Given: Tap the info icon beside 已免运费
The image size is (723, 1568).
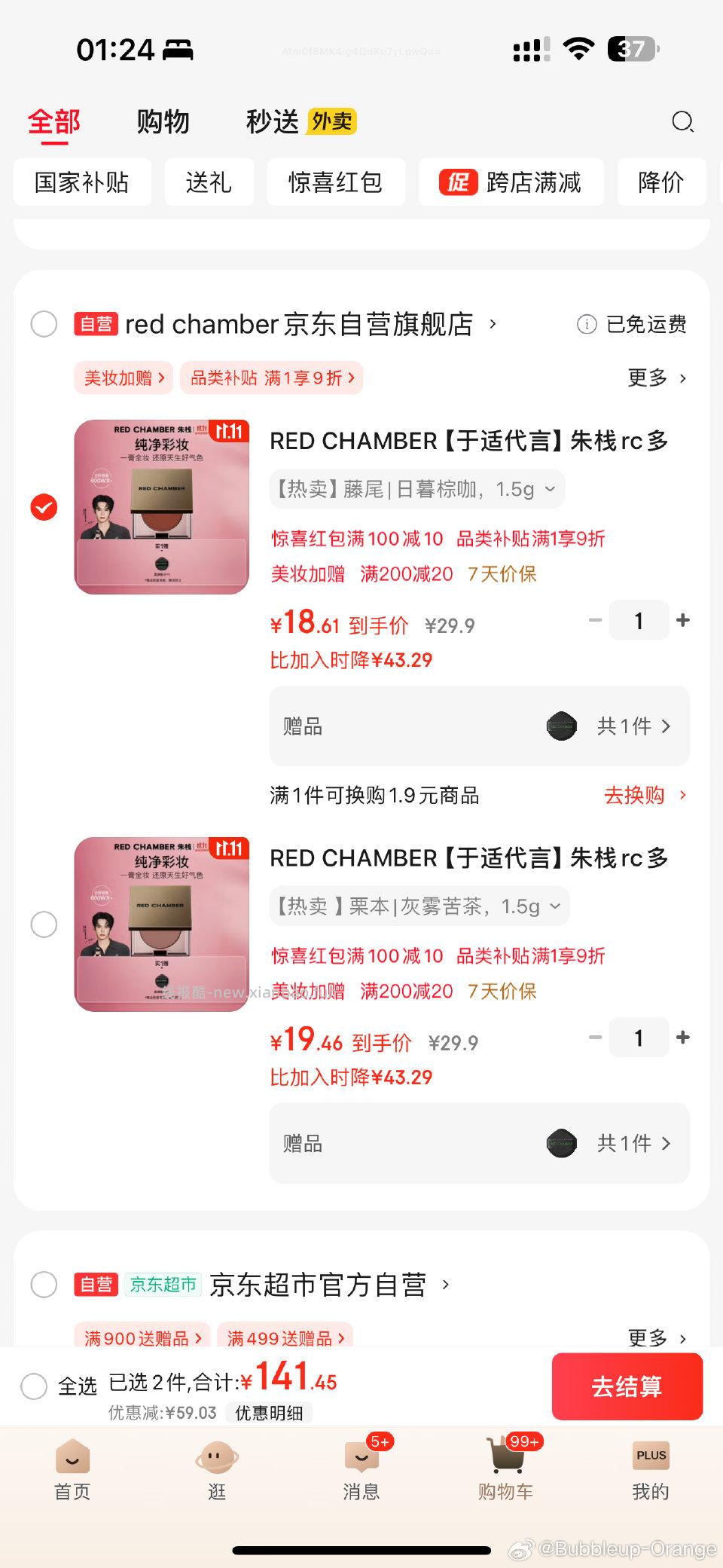Looking at the screenshot, I should [585, 324].
